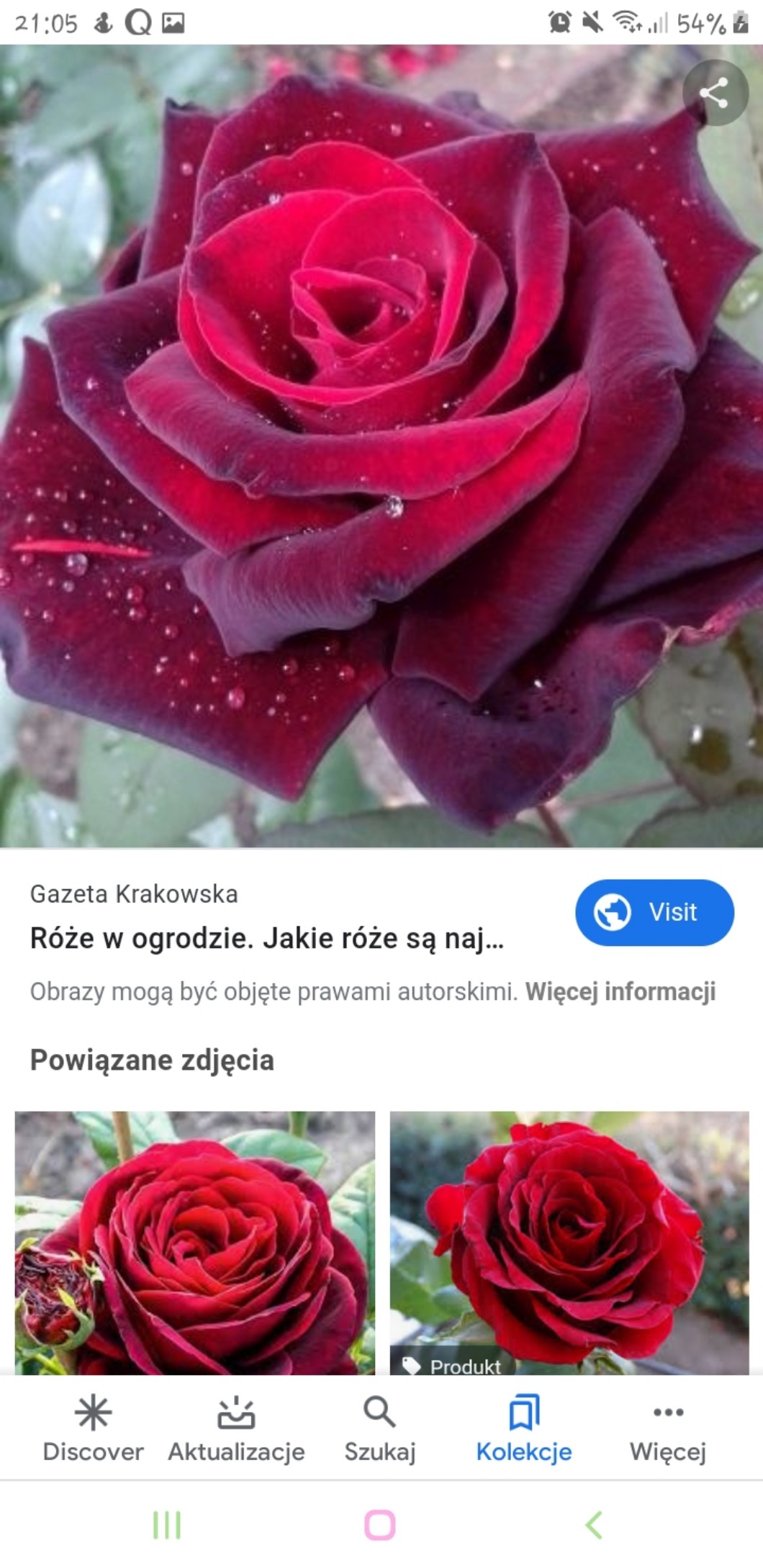Switch to the Discover tab
This screenshot has width=763, height=1568.
pos(93,1429)
